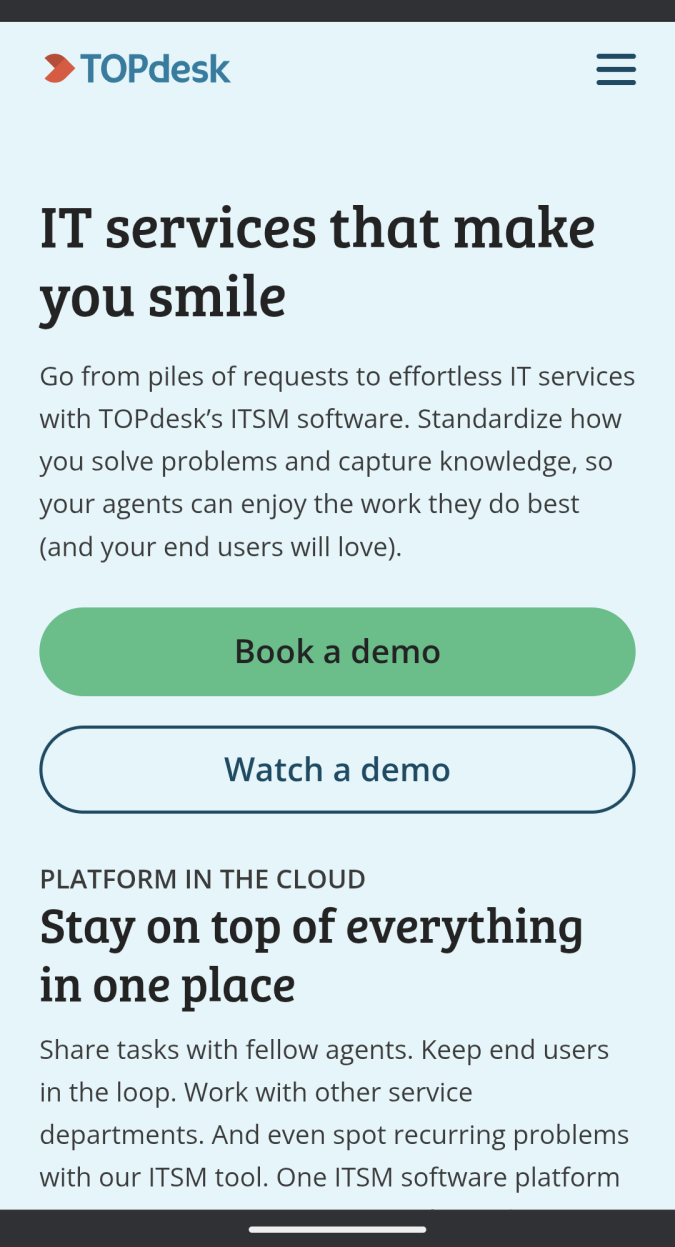Tap the Book a demo button

point(337,651)
